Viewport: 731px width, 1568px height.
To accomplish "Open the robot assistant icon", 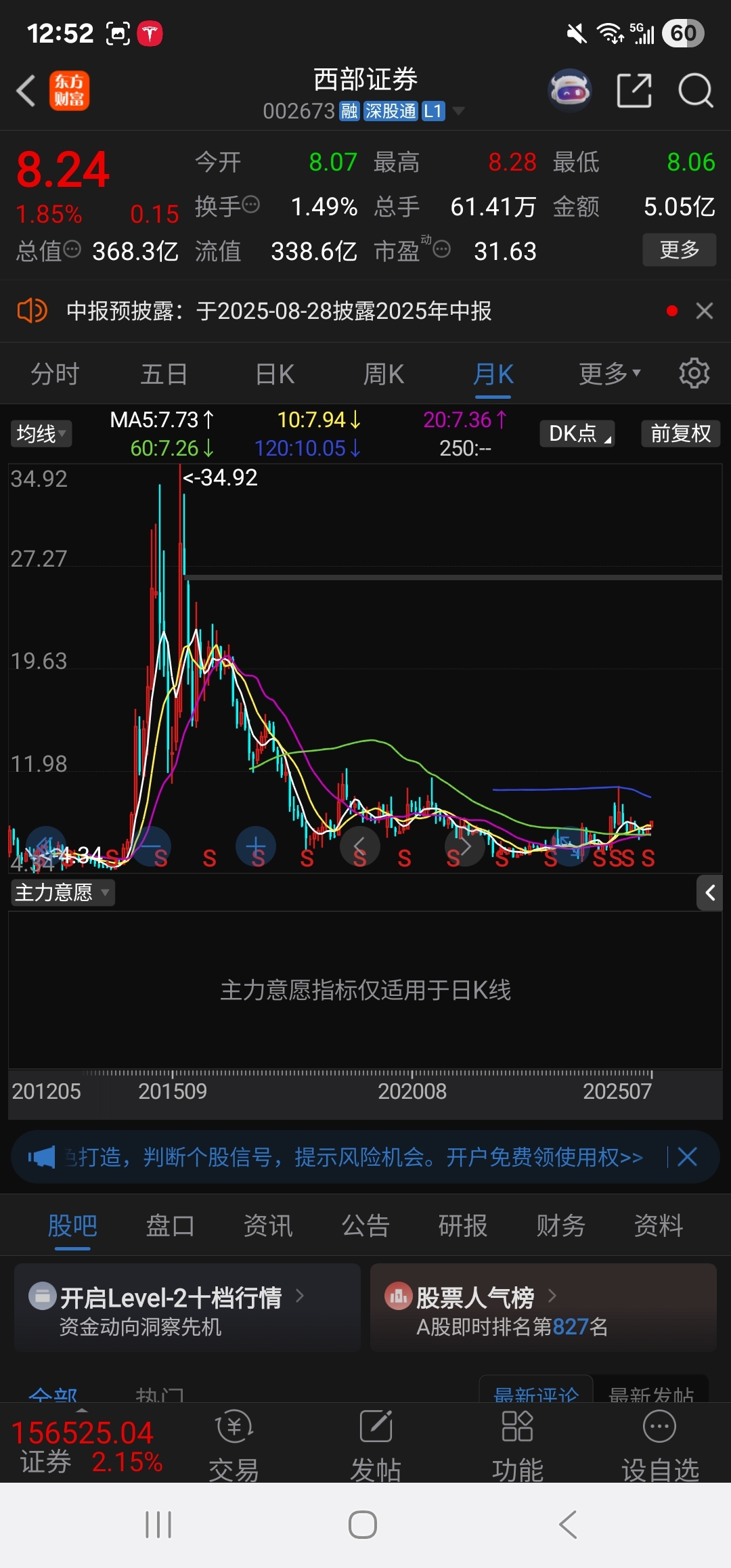I will [x=569, y=90].
